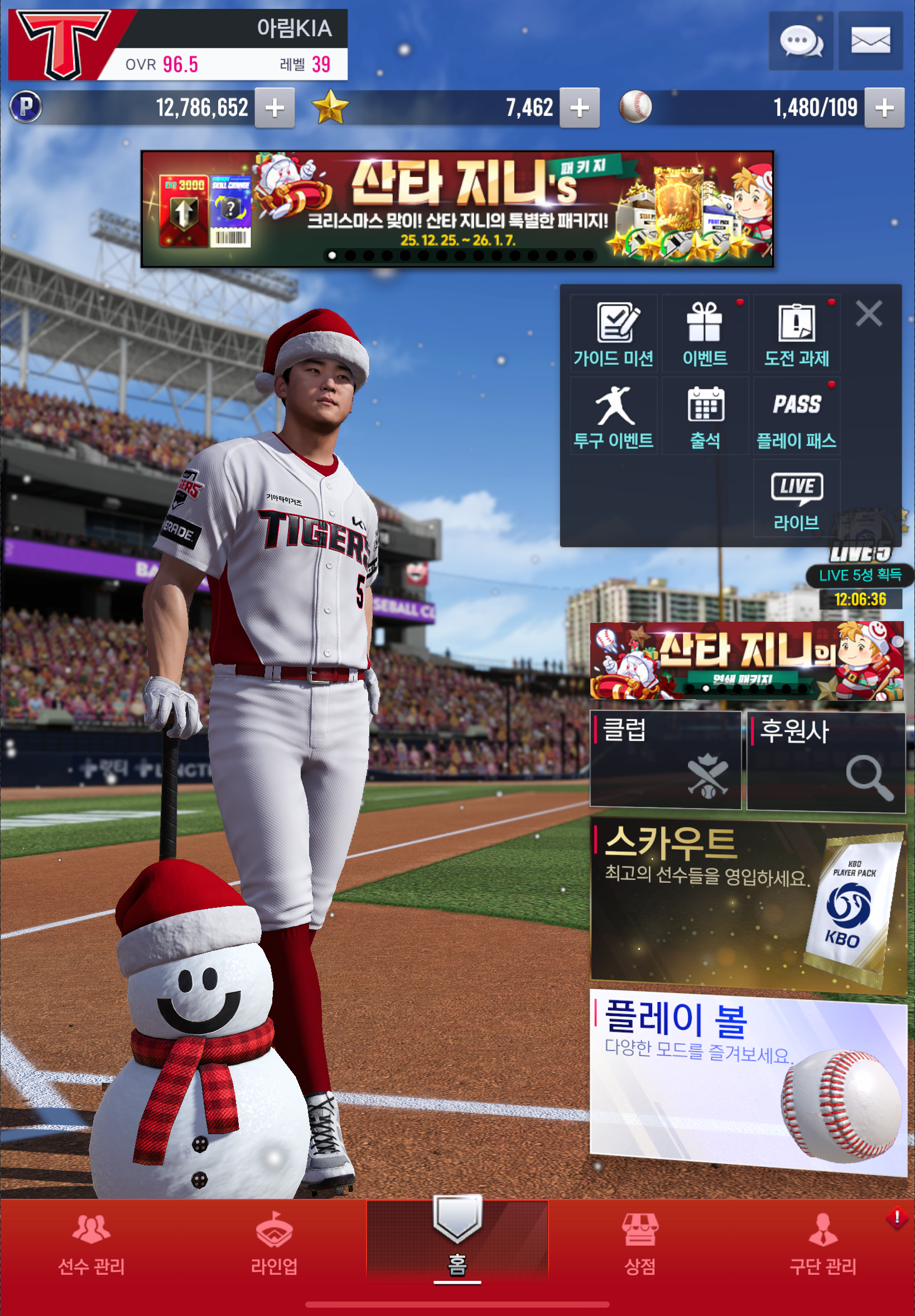Open the 산타 지니's 패키지 banner
The width and height of the screenshot is (915, 1316).
(457, 209)
